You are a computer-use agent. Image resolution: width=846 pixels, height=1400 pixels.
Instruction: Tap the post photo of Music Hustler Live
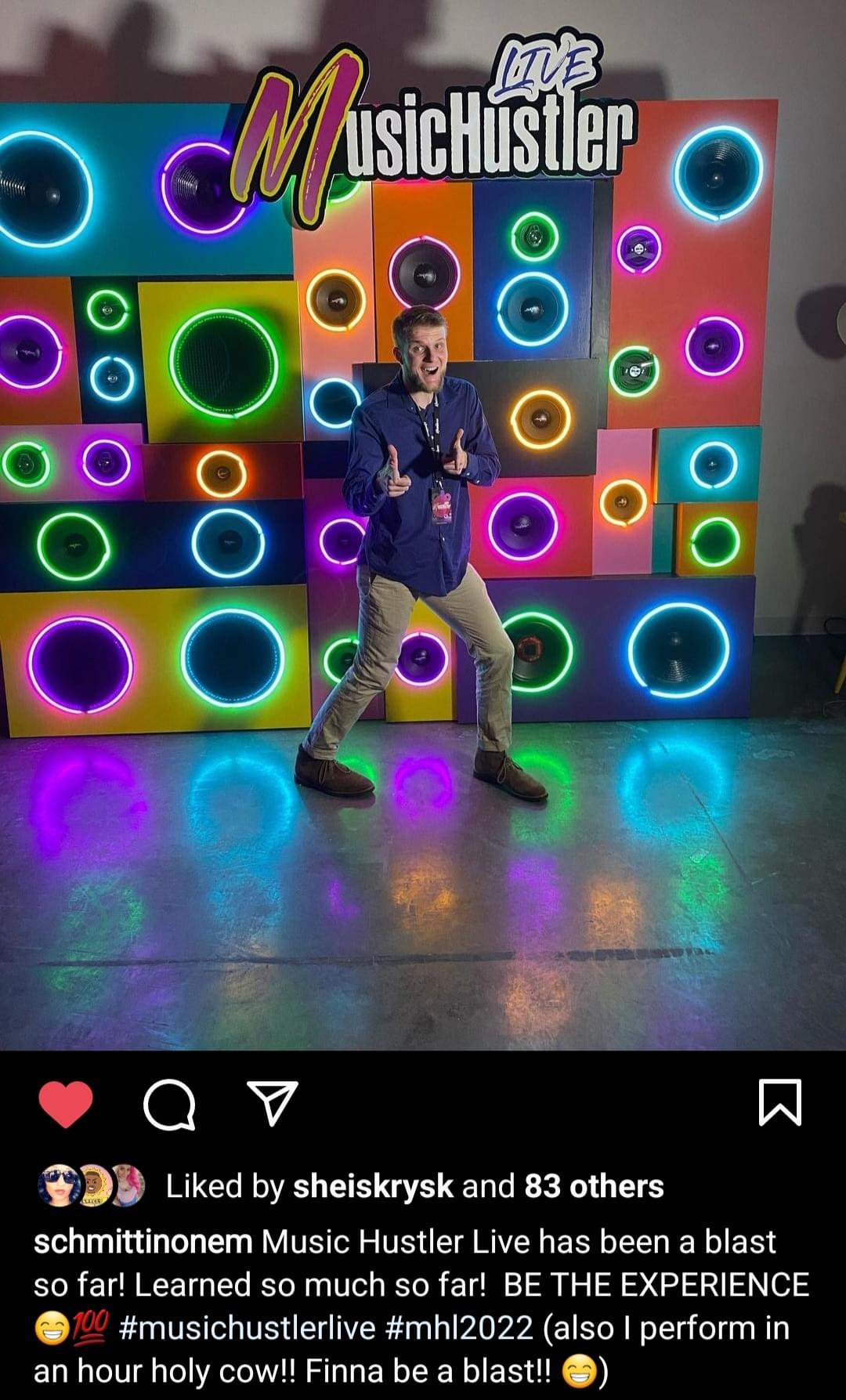(x=423, y=525)
